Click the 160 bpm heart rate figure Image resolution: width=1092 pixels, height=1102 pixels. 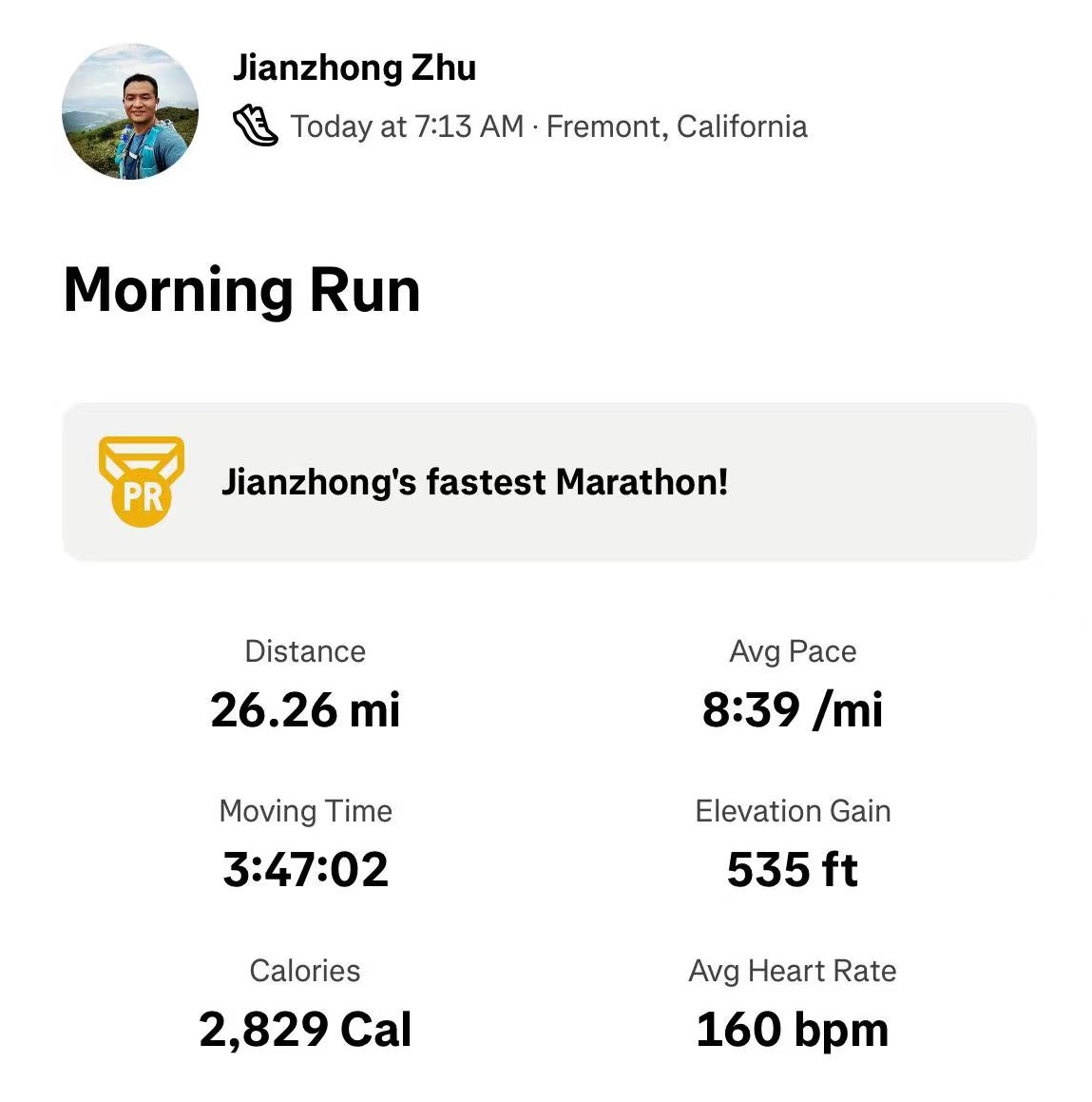[792, 1028]
